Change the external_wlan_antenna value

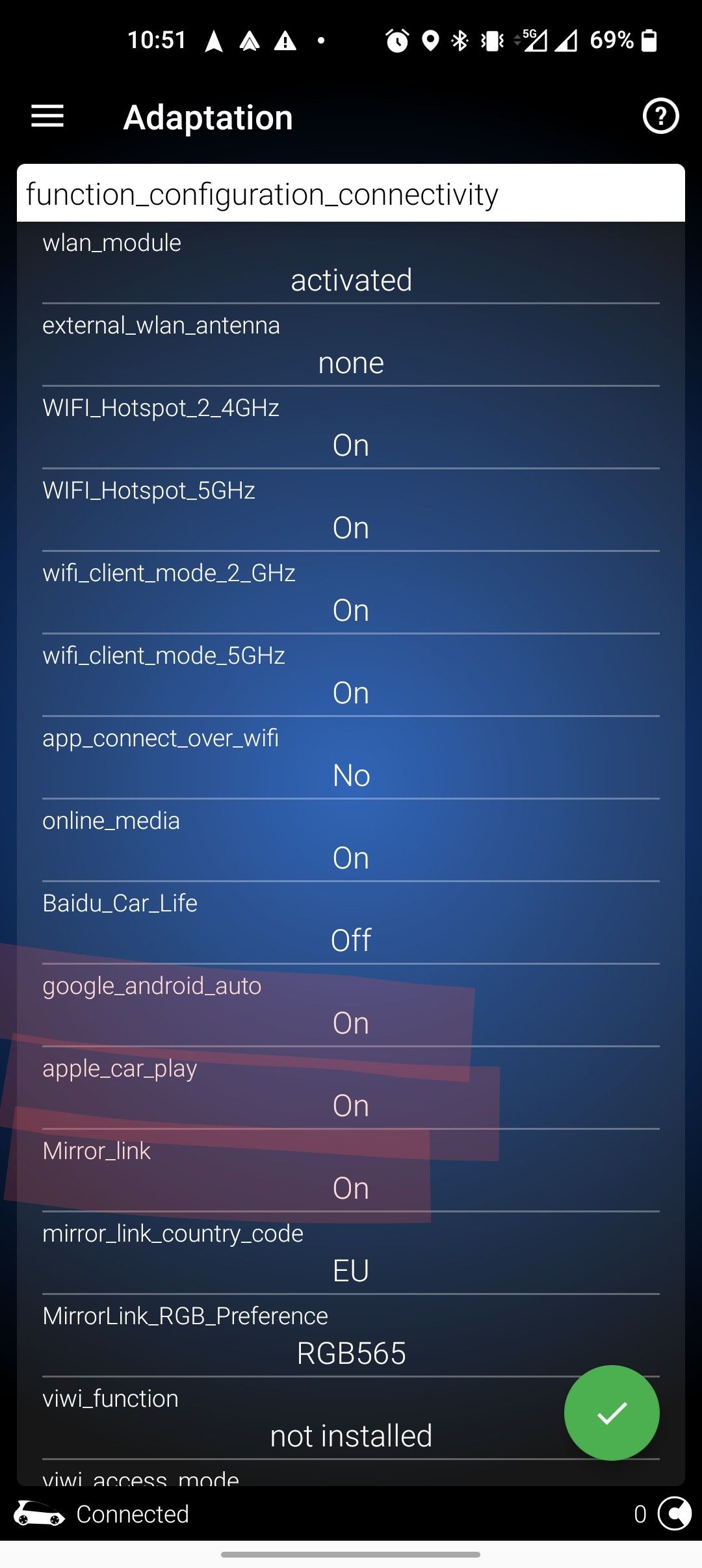(351, 363)
